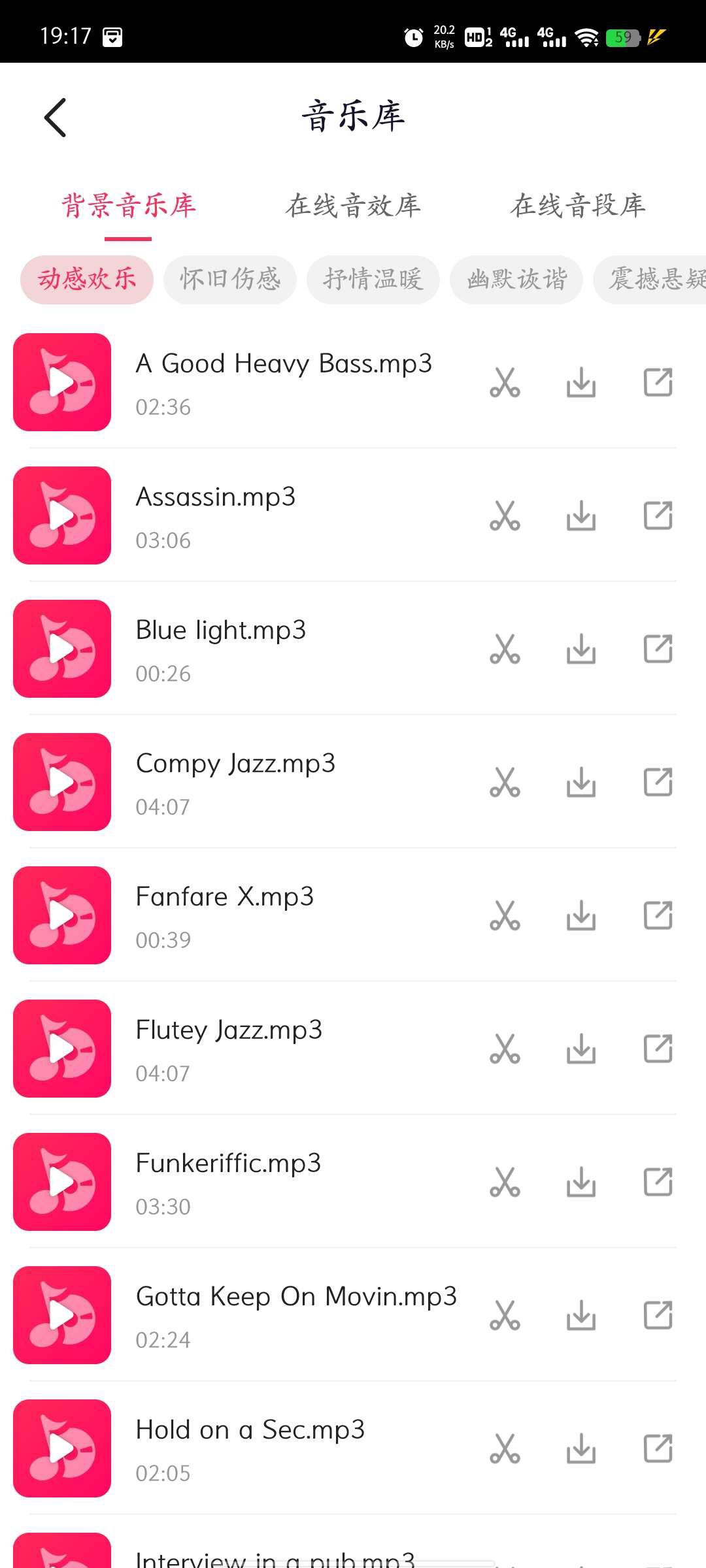Trim A Good Heavy Bass.mp3 with the scissors icon
This screenshot has width=706, height=1568.
click(x=504, y=382)
